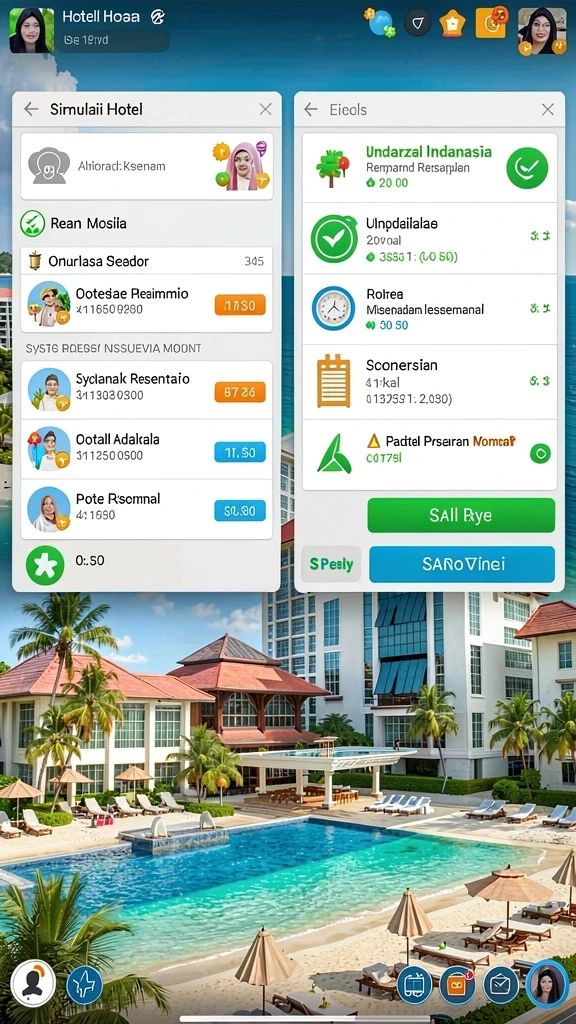
Task: Tap the blue 11.50 button for Ootall Adakala
Action: [240, 452]
